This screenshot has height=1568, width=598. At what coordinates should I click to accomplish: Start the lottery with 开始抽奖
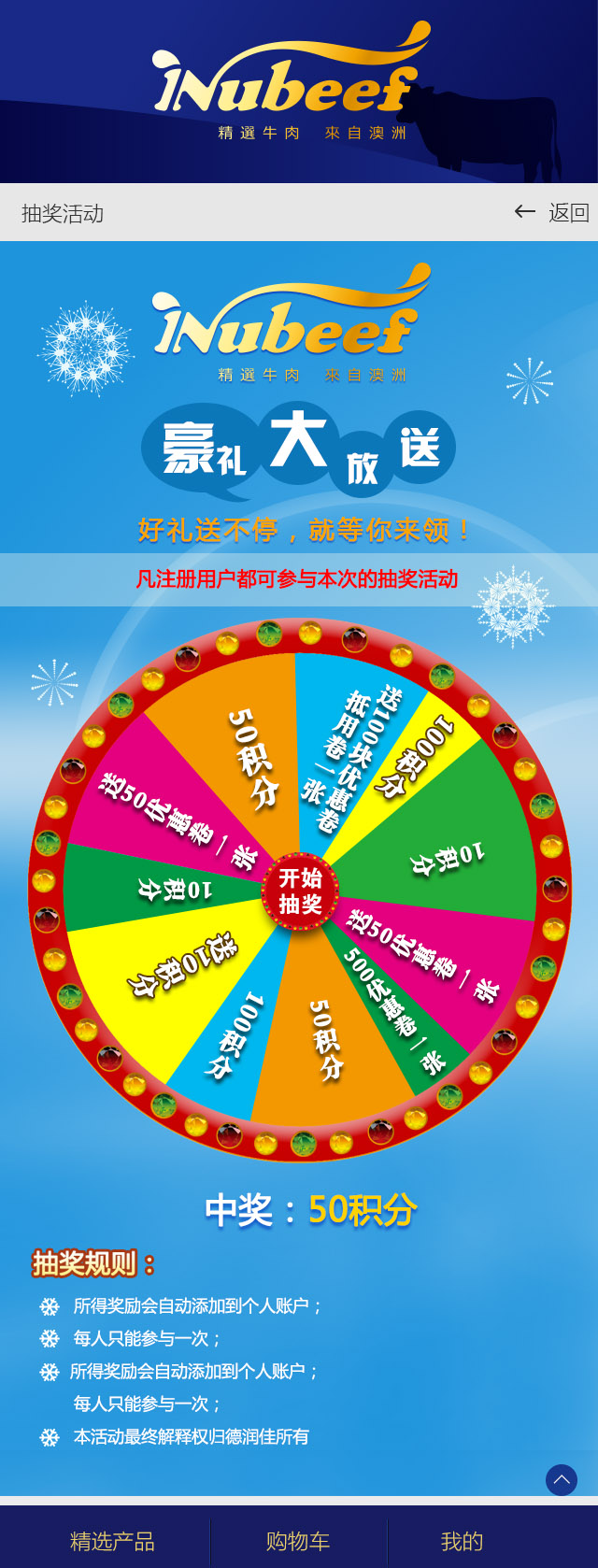click(x=300, y=891)
